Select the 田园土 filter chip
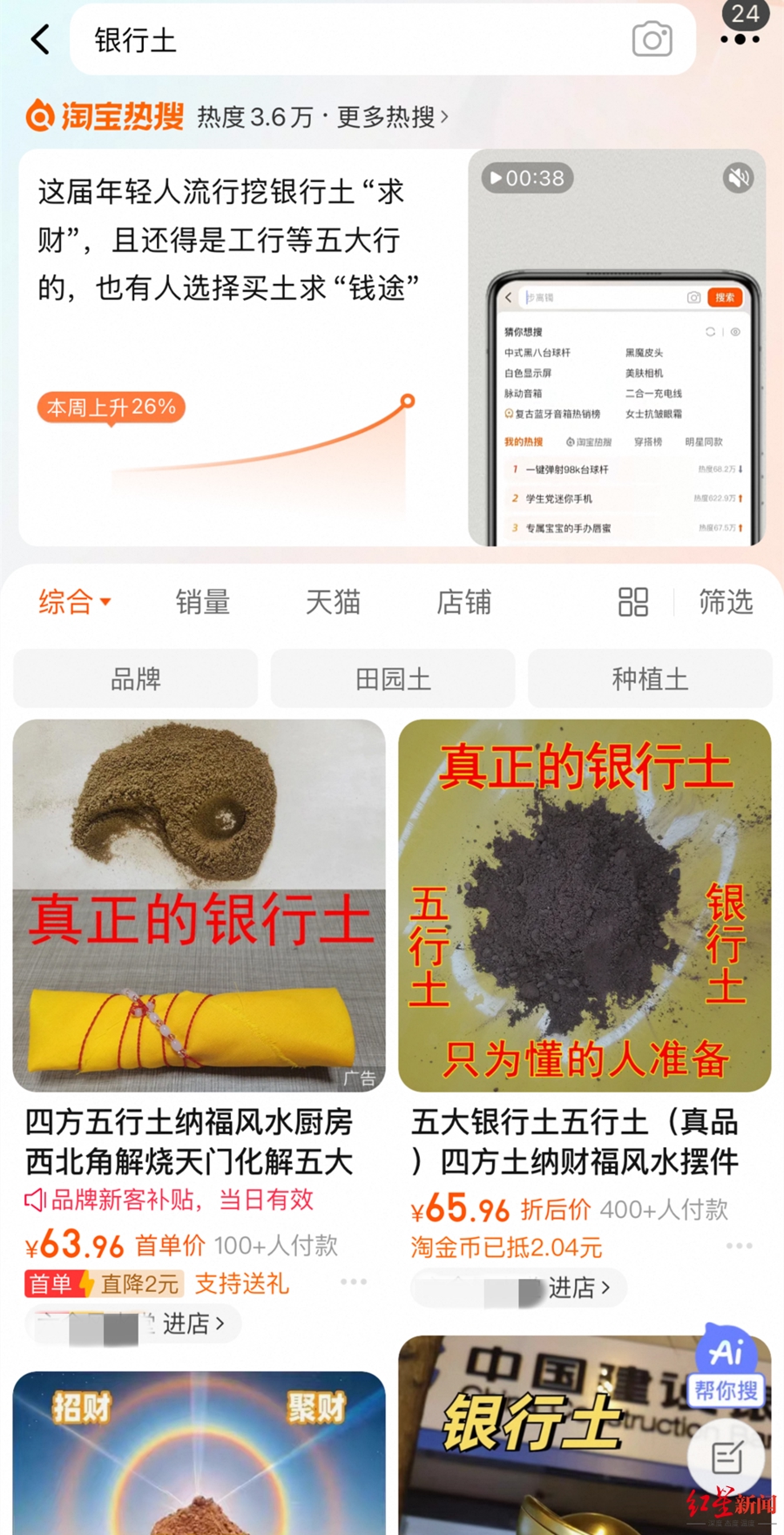The image size is (784, 1535). (393, 679)
